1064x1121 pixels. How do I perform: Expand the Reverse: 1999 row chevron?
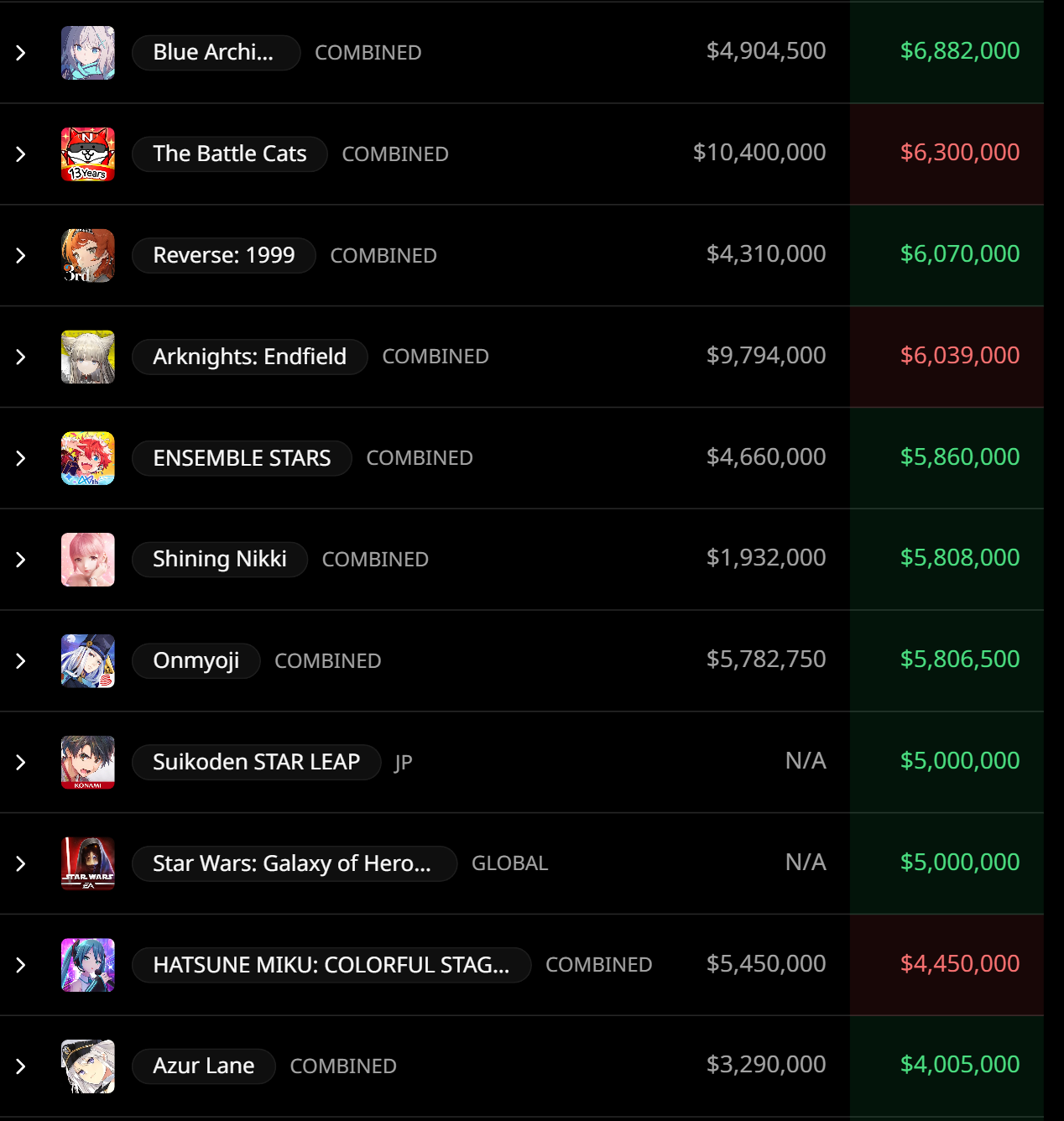click(x=21, y=256)
